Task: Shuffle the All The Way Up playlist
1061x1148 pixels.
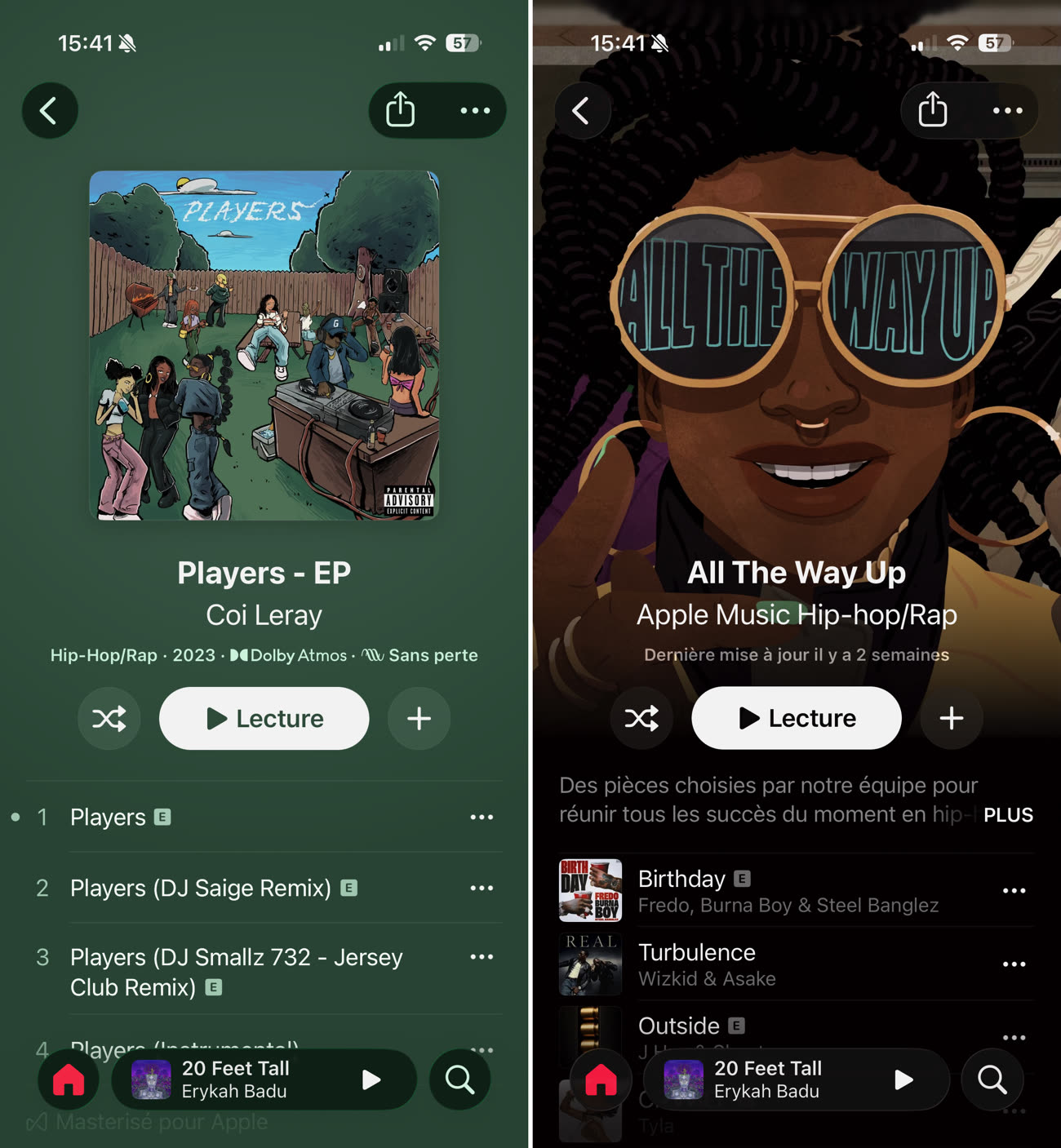Action: pyautogui.click(x=641, y=718)
